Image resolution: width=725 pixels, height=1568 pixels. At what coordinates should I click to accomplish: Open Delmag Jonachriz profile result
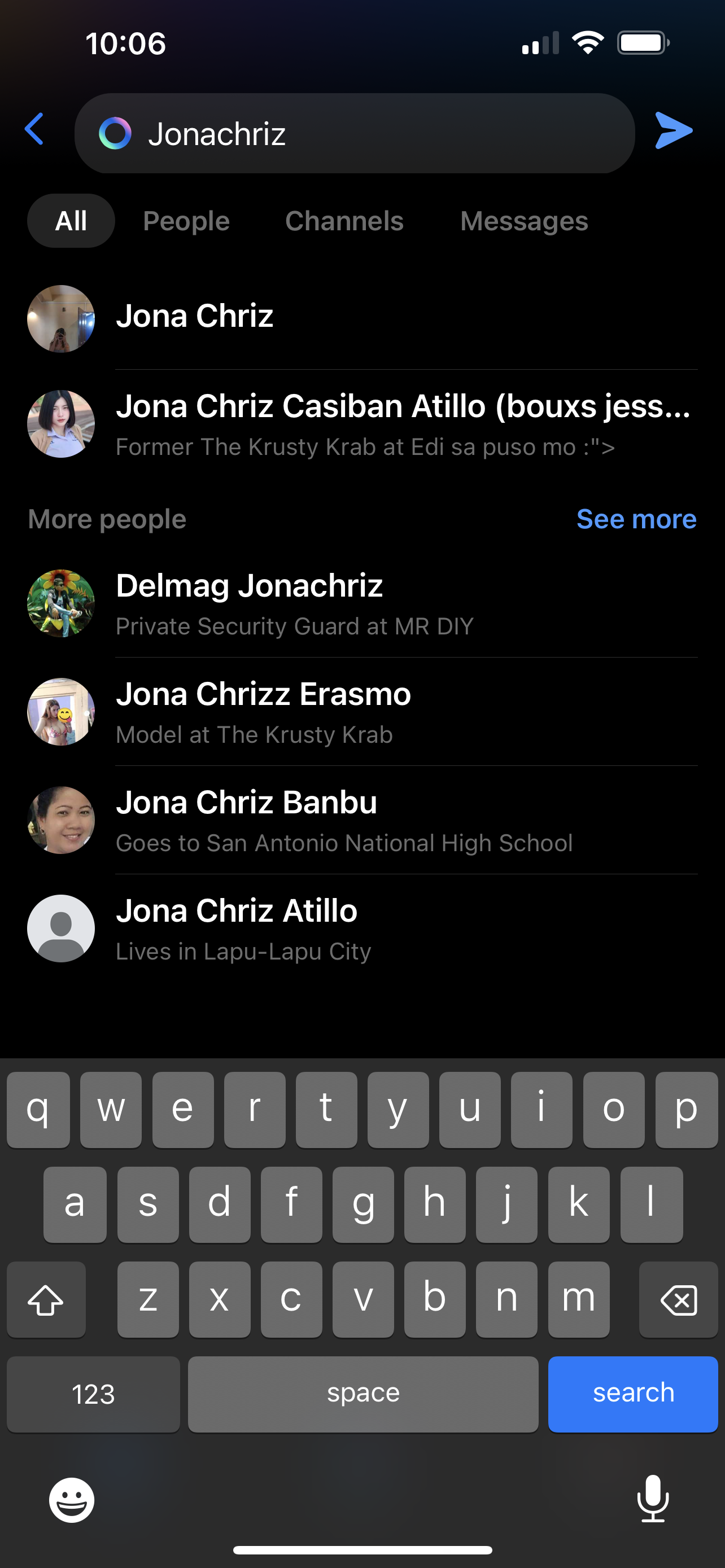click(x=362, y=603)
